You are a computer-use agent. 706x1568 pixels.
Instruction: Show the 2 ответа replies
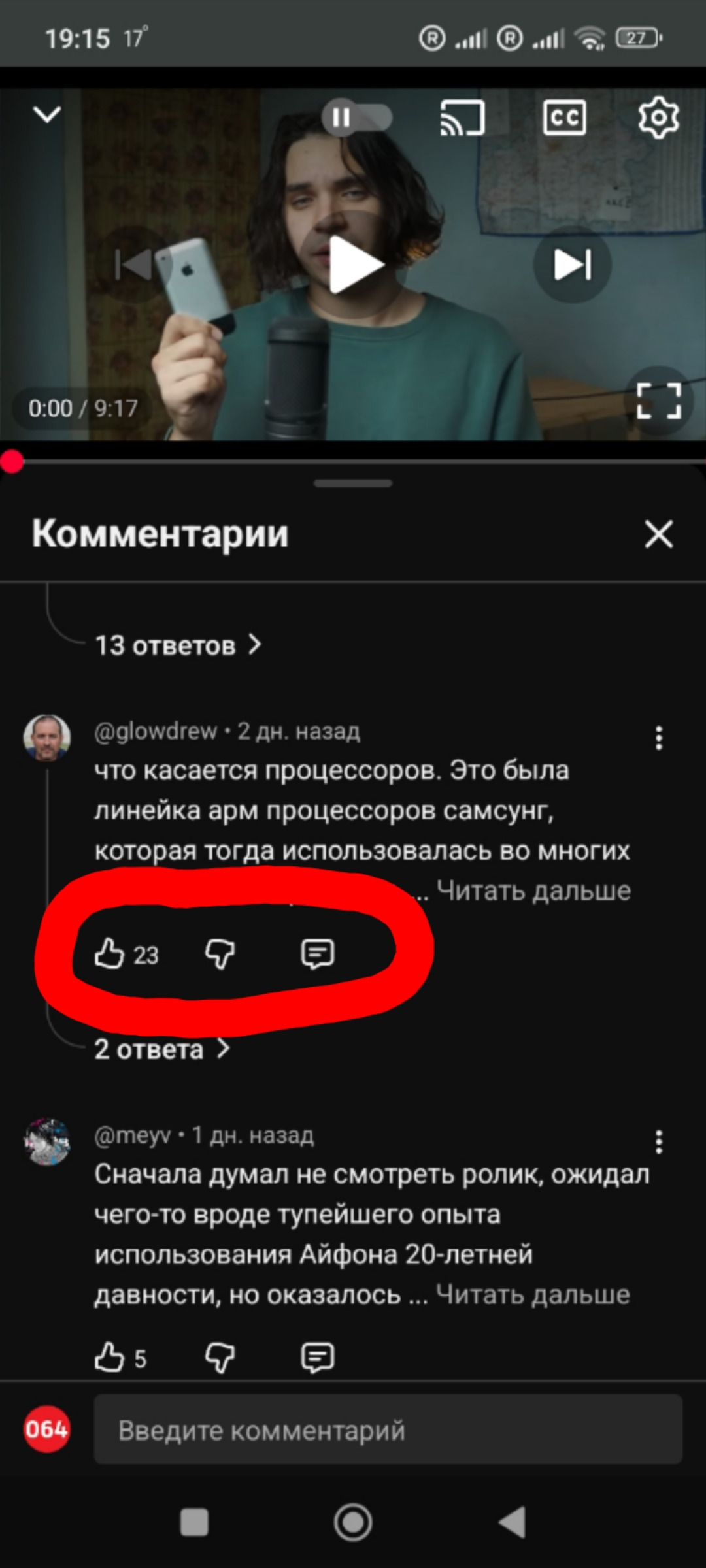[x=161, y=1049]
